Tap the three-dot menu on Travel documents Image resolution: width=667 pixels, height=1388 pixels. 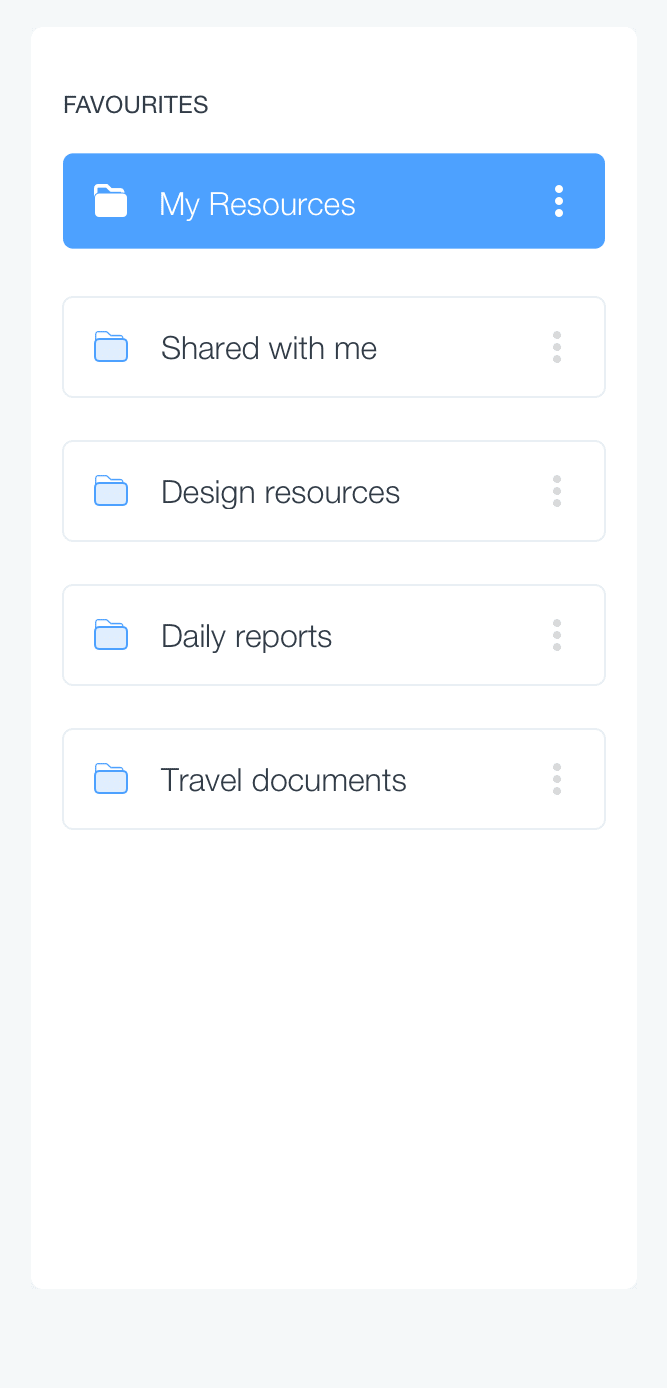pyautogui.click(x=557, y=779)
